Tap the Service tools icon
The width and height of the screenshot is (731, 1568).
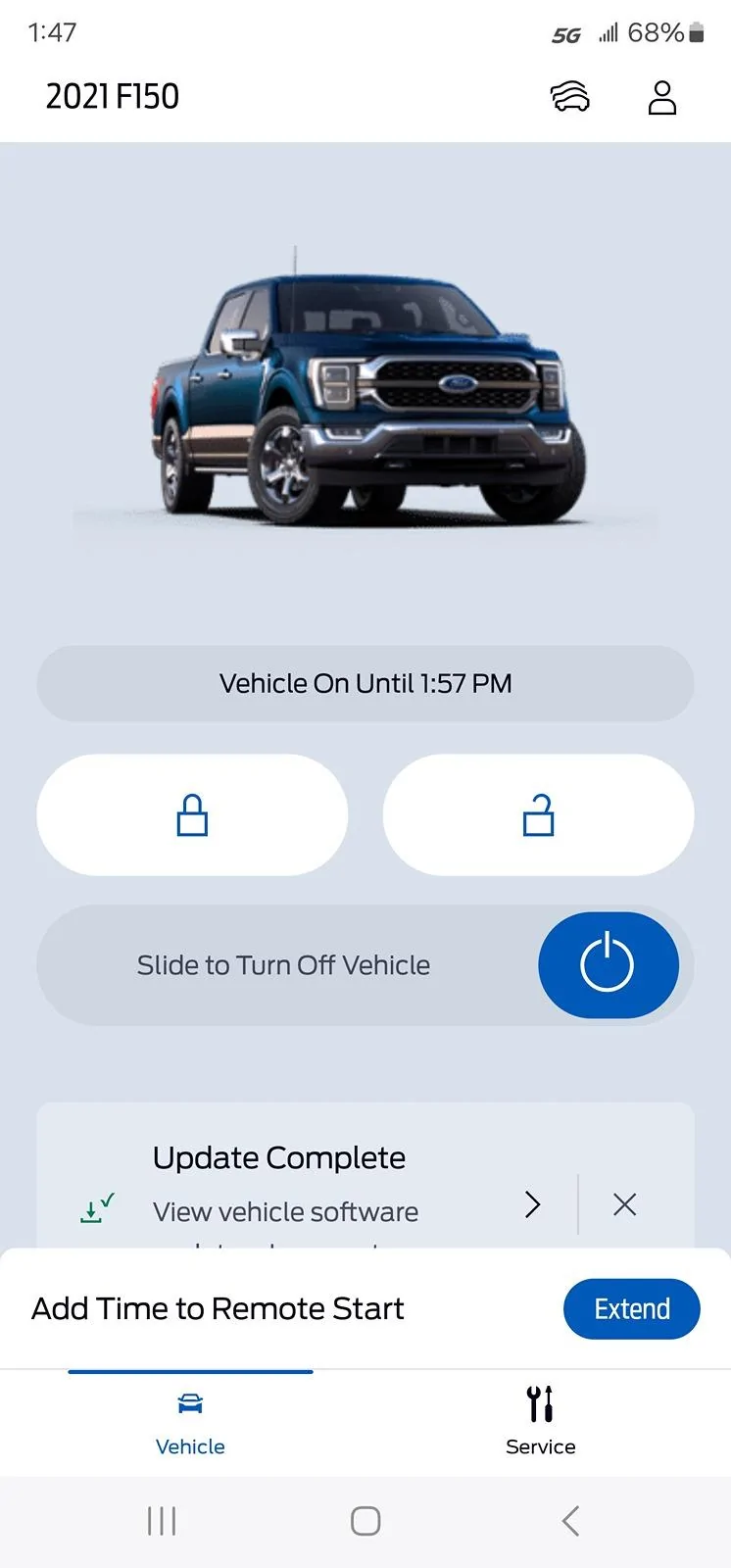[540, 1403]
